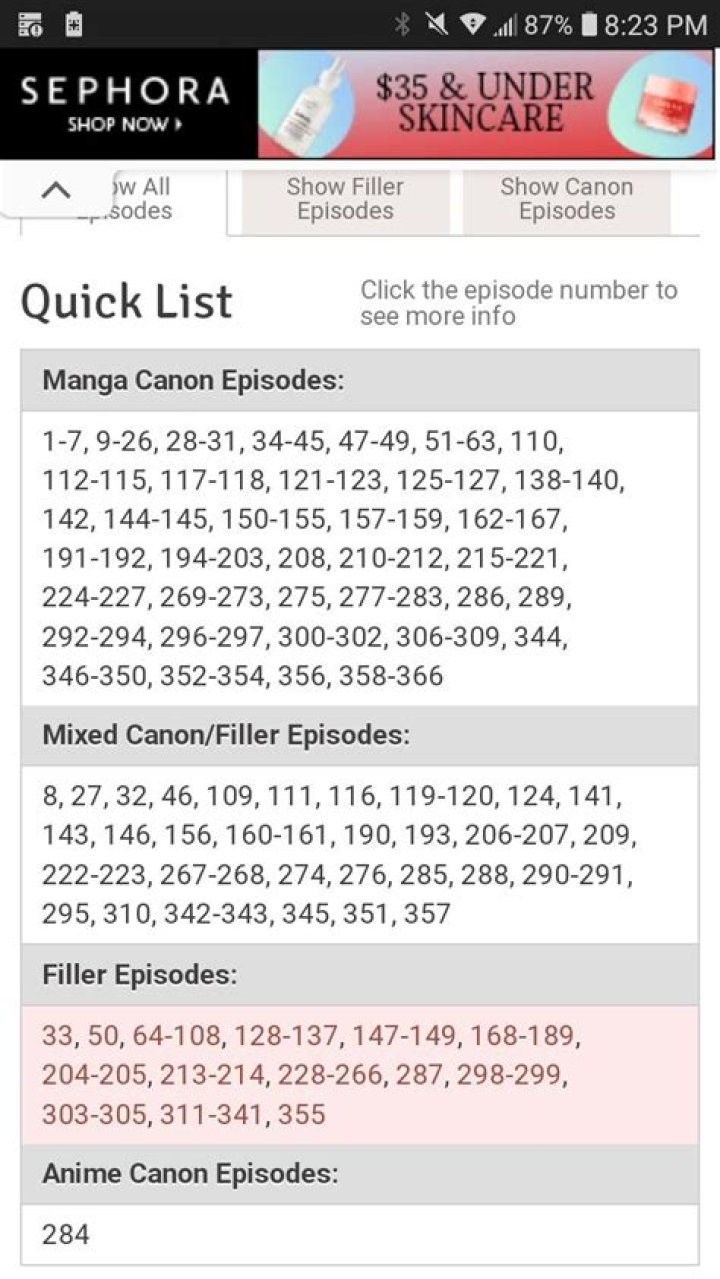Switch to Show Filler Episodes tab
This screenshot has width=720, height=1279.
pos(345,199)
